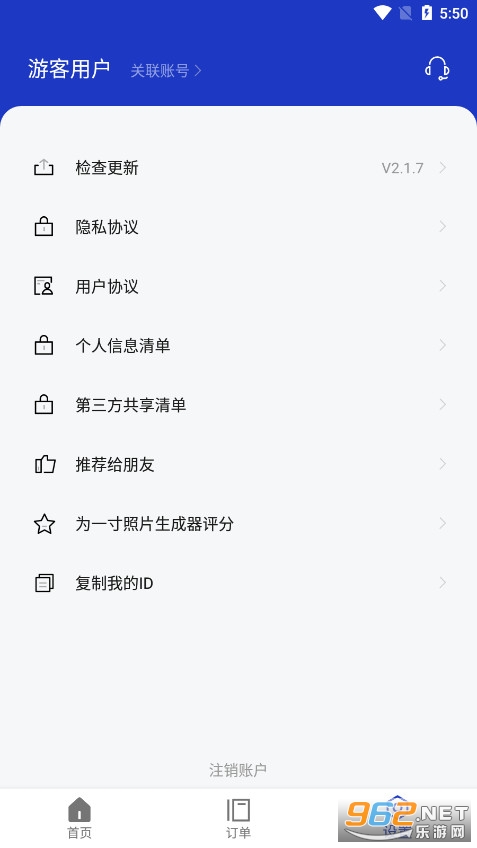This screenshot has height=848, width=477.
Task: View 第三方共享清单
Action: [x=238, y=405]
